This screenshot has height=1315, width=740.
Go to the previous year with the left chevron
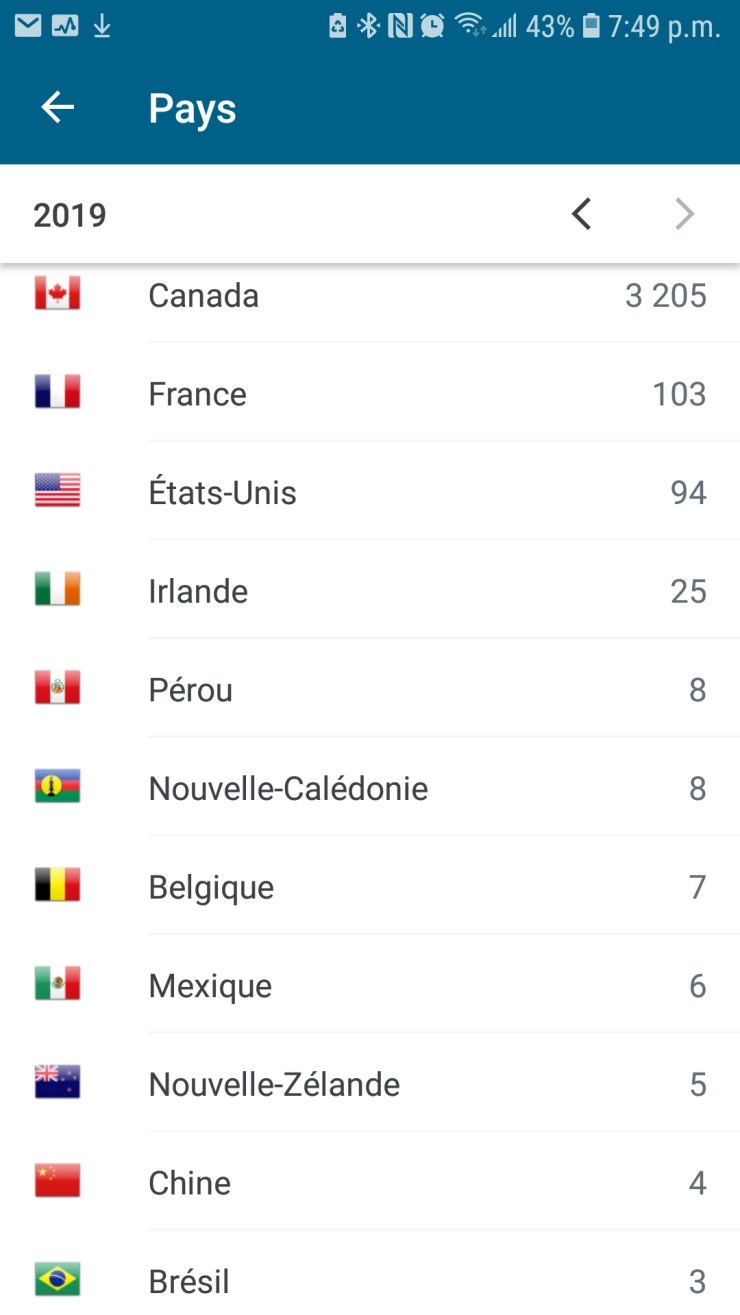point(581,214)
